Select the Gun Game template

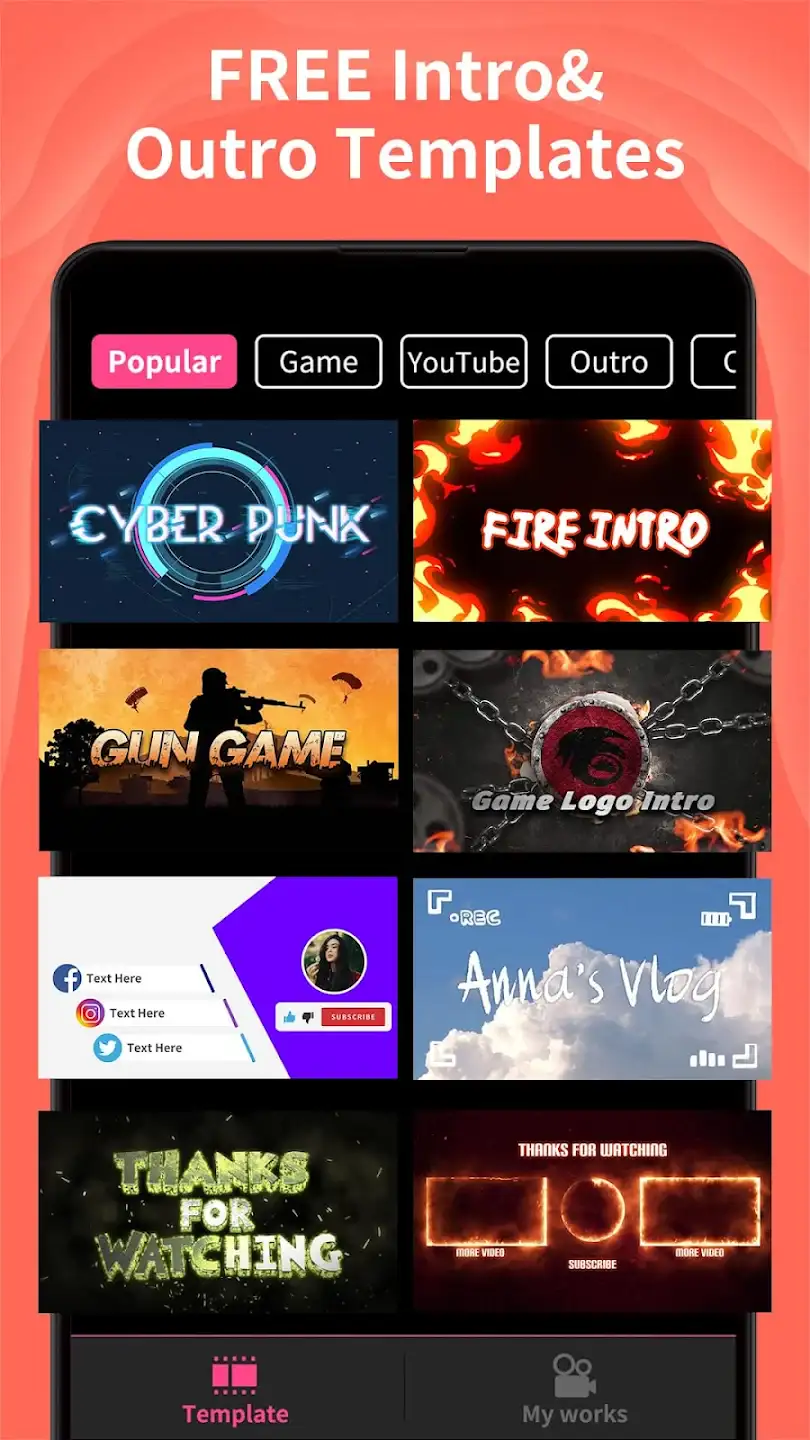pos(218,751)
